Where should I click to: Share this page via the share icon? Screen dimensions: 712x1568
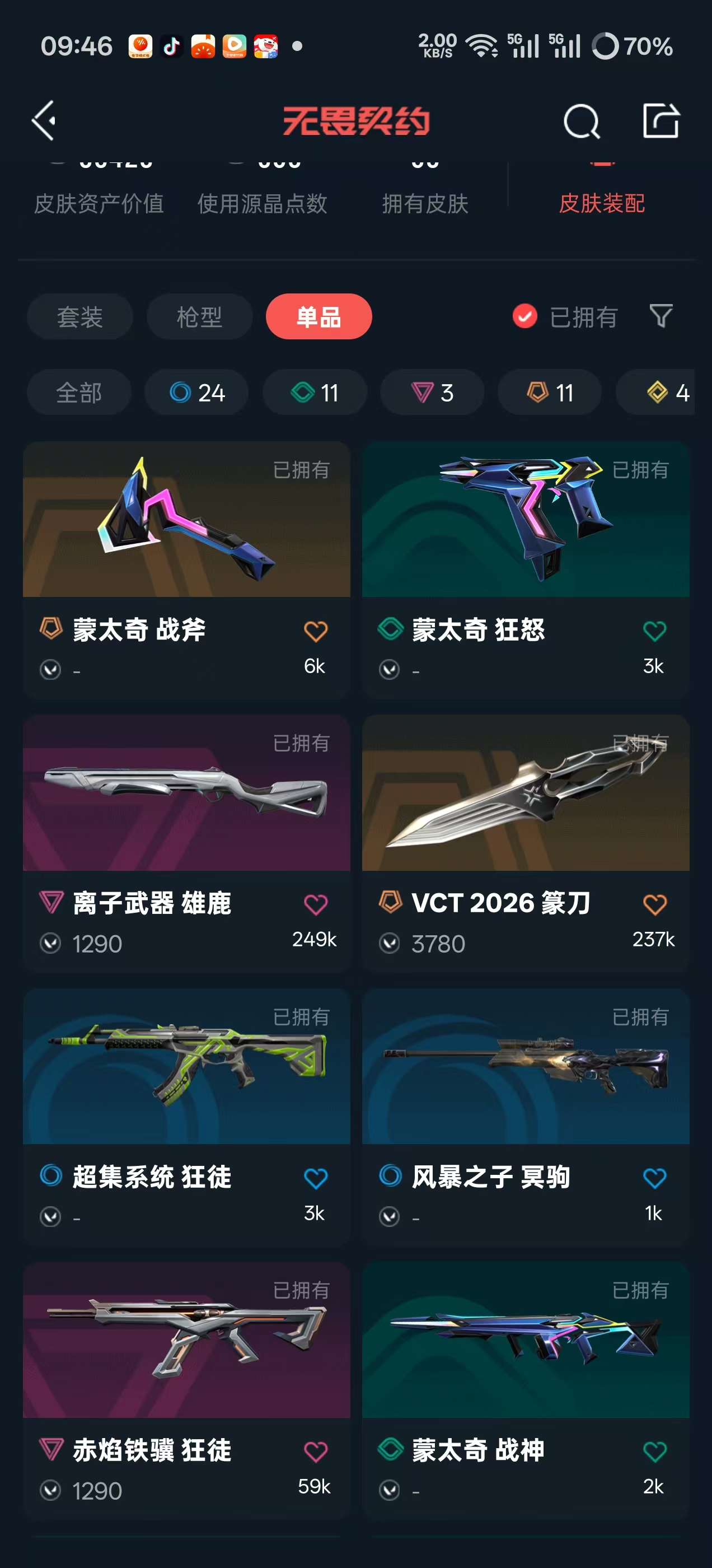(661, 120)
